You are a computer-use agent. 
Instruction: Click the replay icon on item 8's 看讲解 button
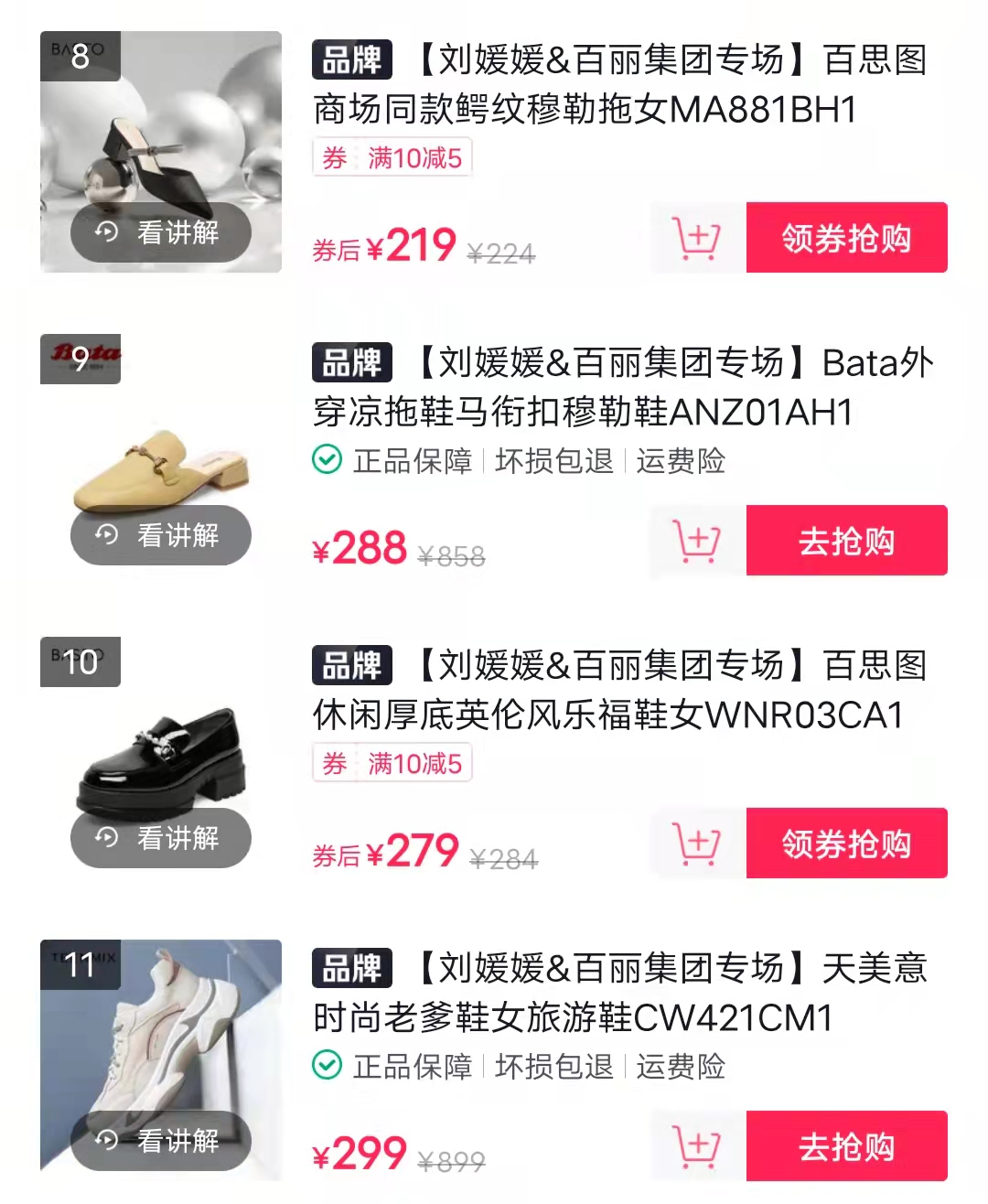click(x=108, y=233)
